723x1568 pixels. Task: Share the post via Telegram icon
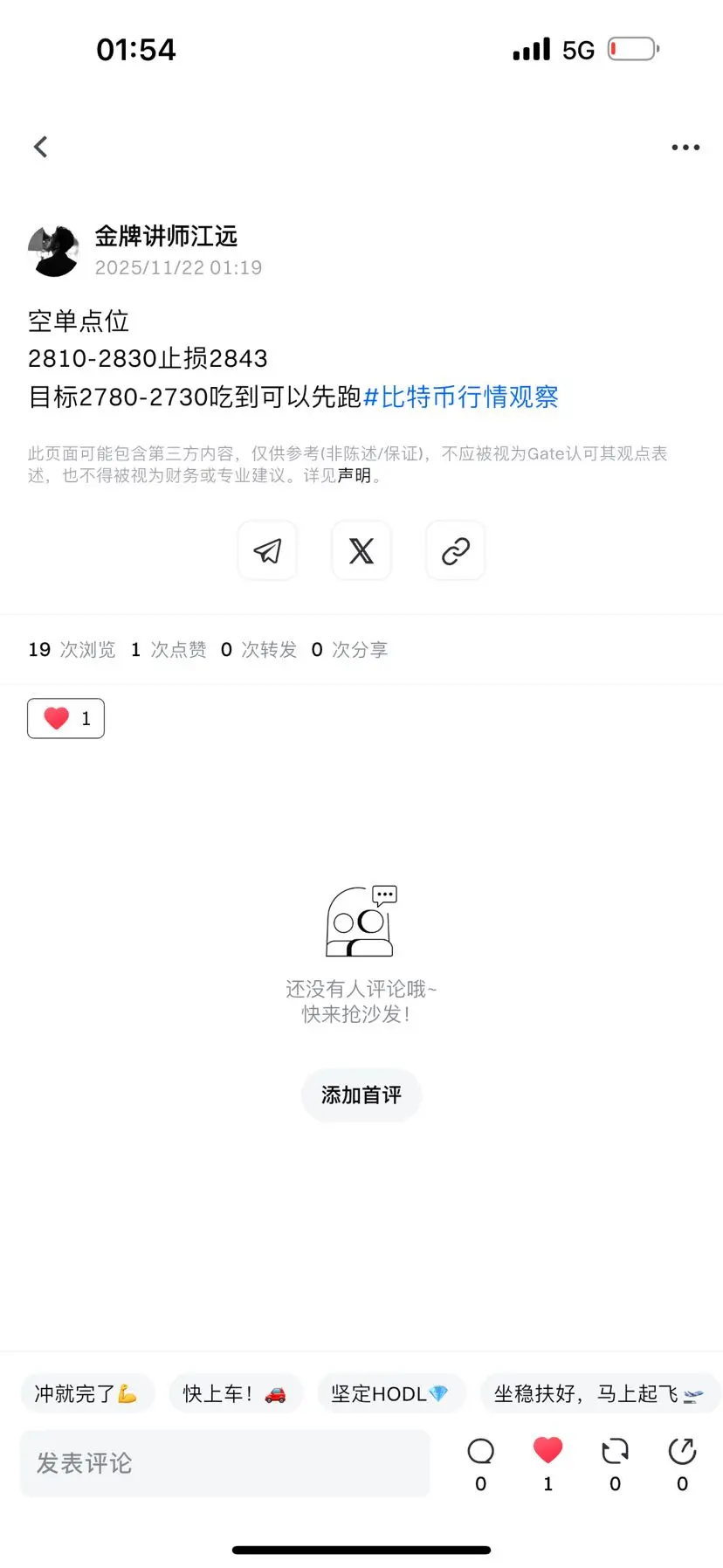coord(267,550)
